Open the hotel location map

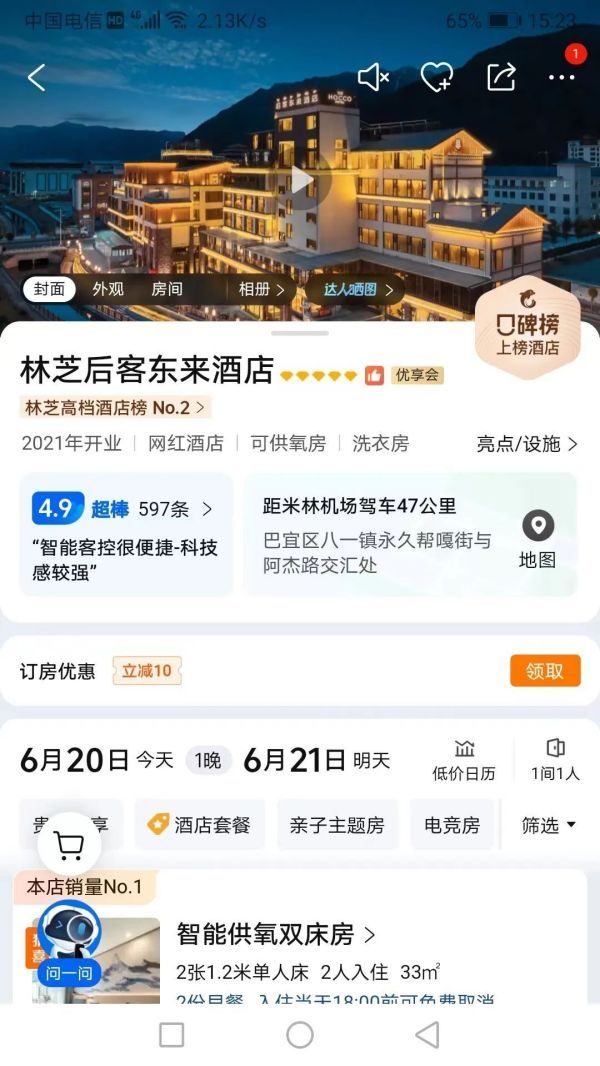click(x=537, y=539)
